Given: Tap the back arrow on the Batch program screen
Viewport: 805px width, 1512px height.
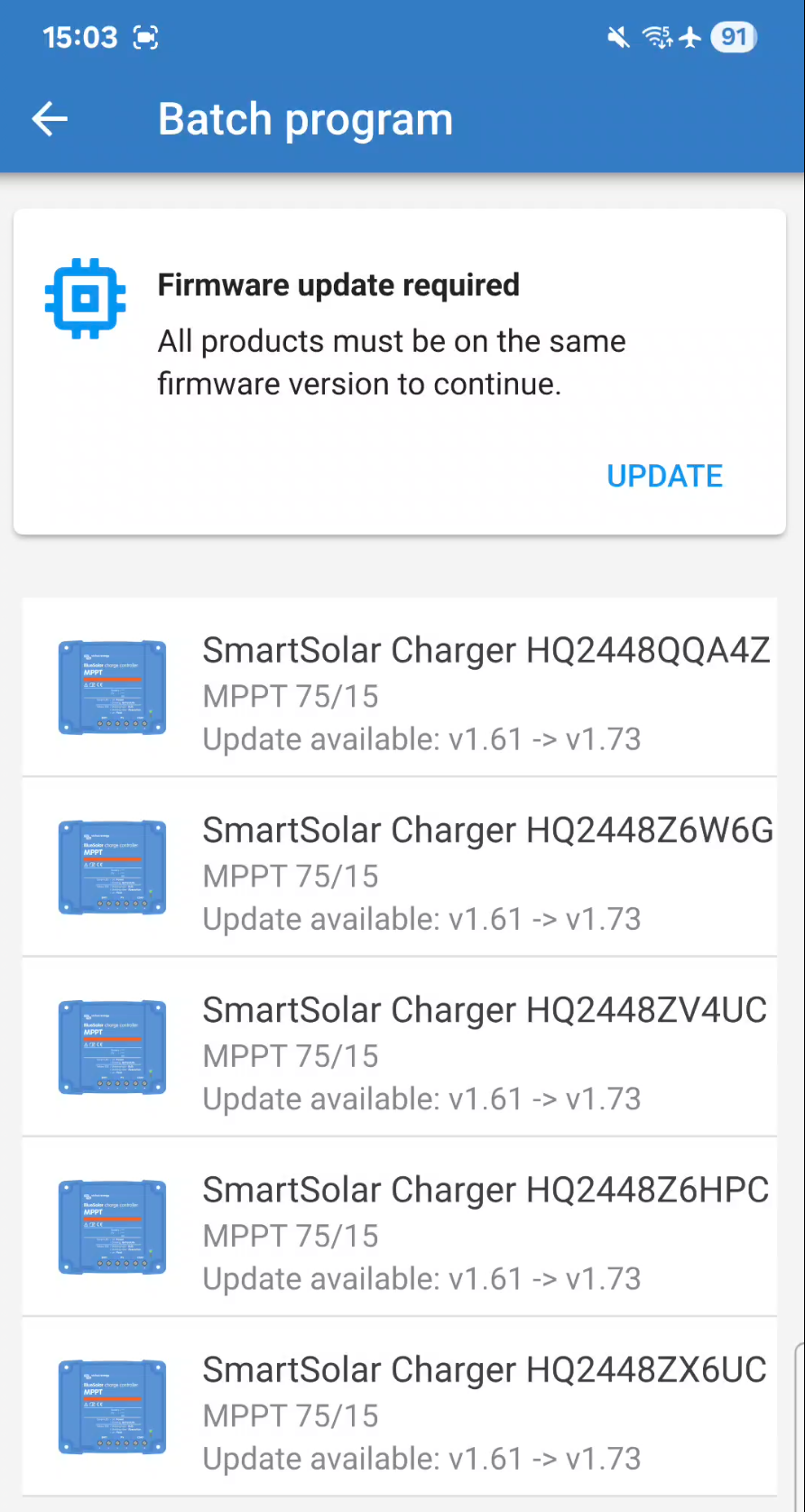Looking at the screenshot, I should (49, 118).
